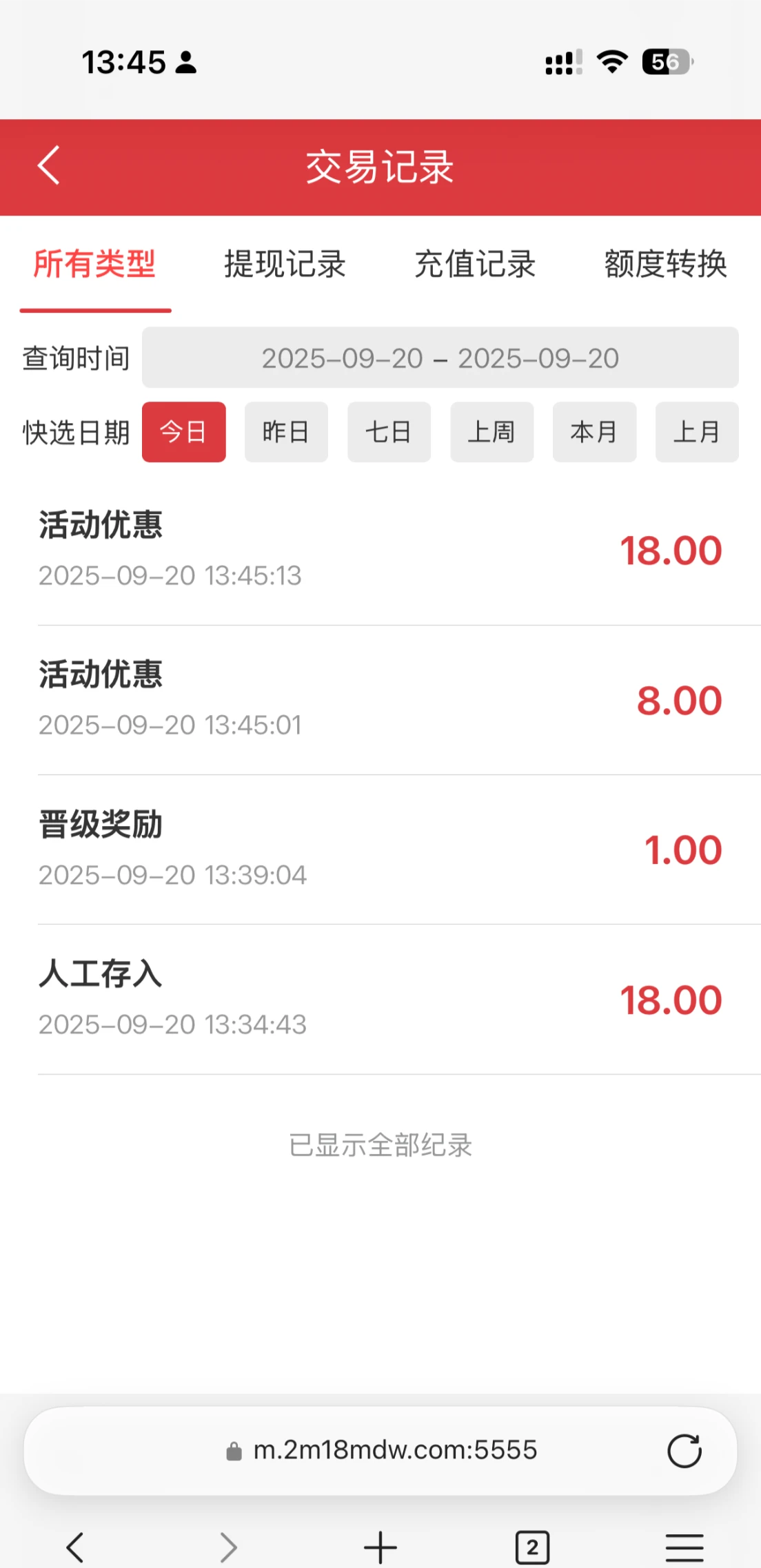Tap the 人工存入 18.00 record entry

coord(380,999)
